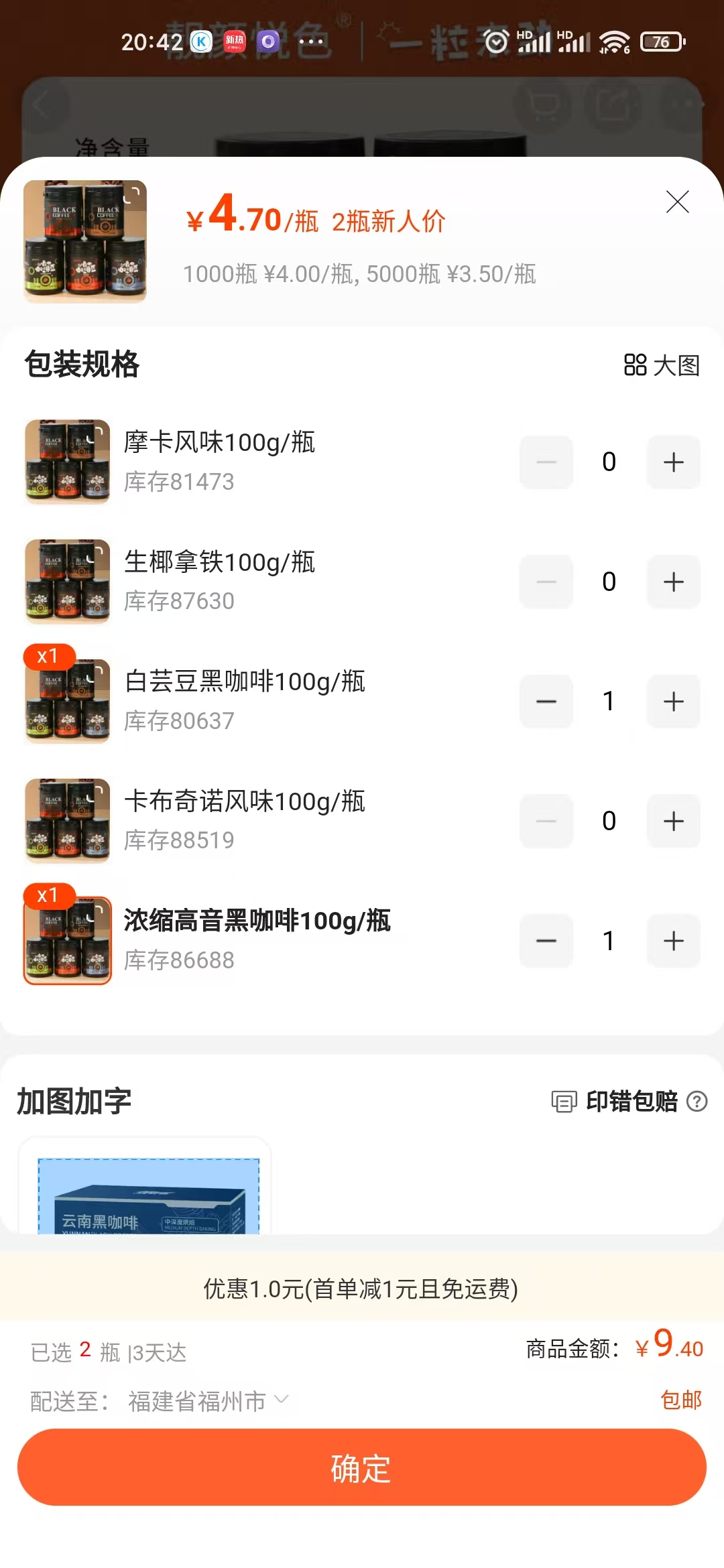
Task: Close the specification selection sheet
Action: point(677,202)
